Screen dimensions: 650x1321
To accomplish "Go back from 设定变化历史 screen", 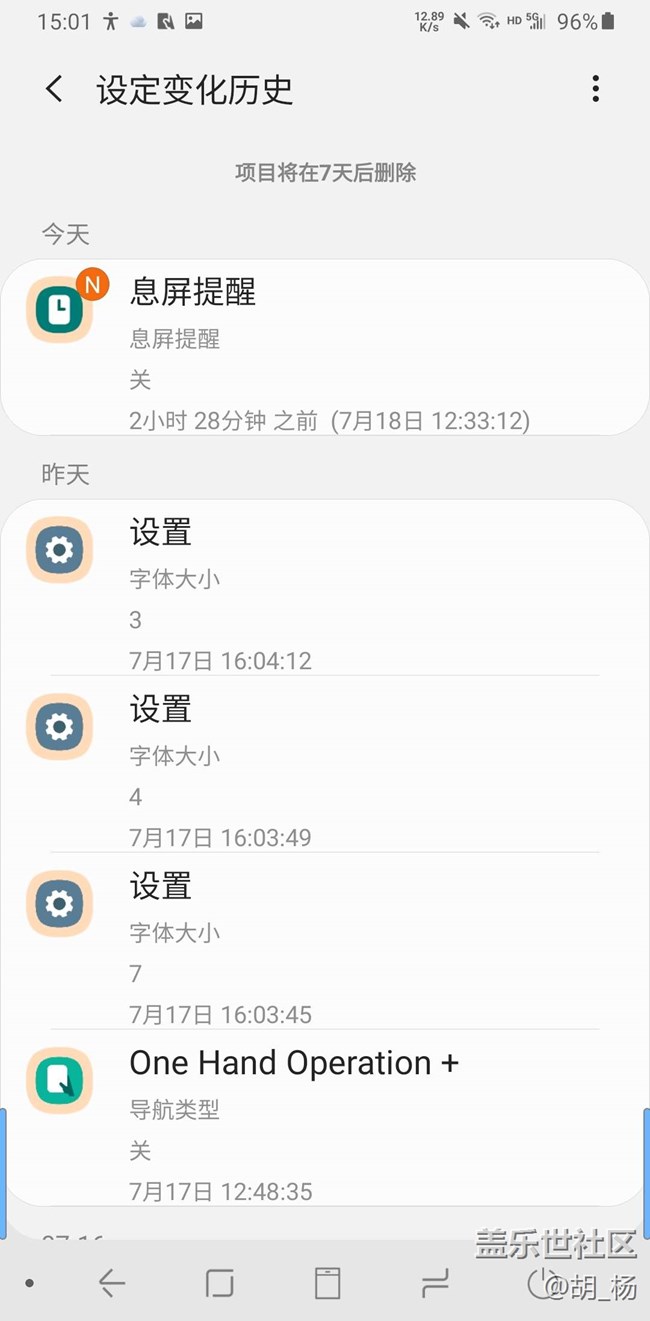I will pos(54,90).
